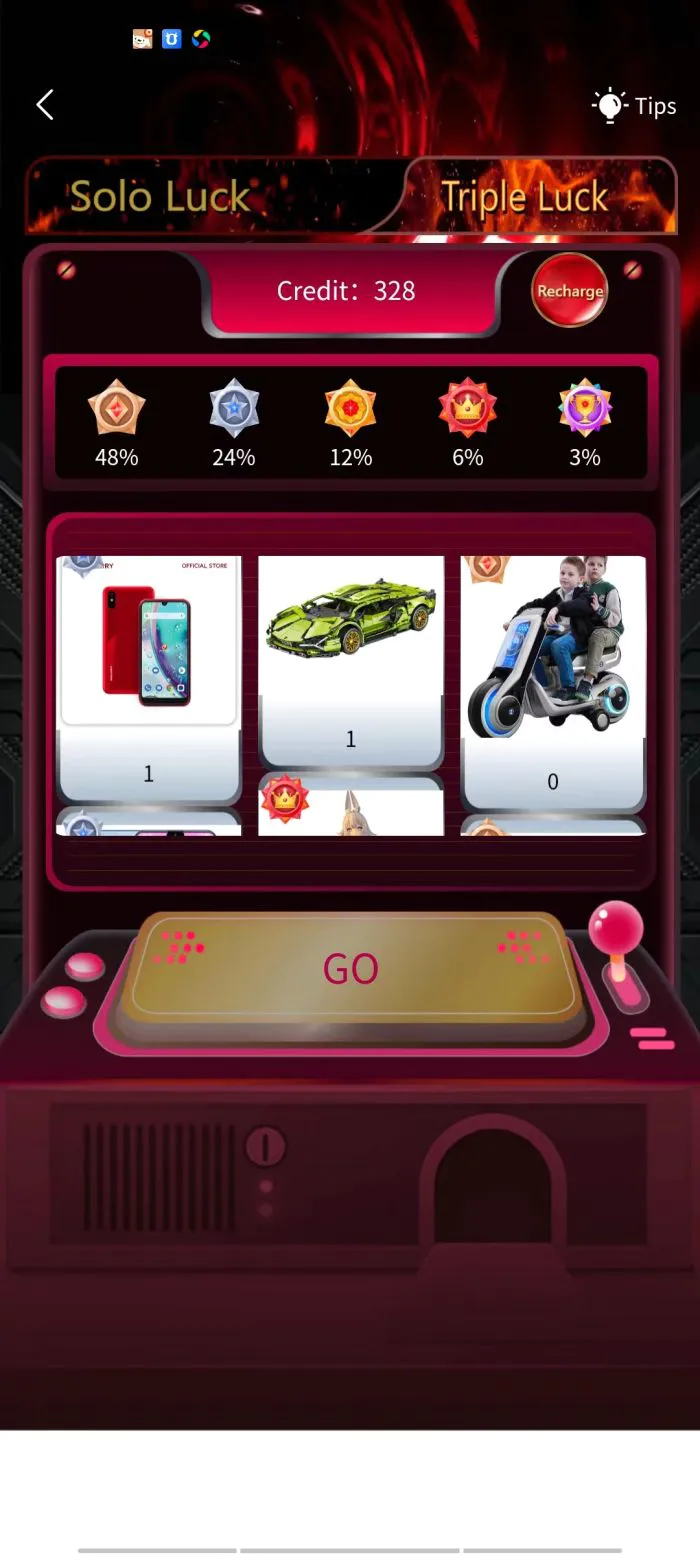Open the Tips help
Viewport: 700px width, 1555px height.
[634, 105]
